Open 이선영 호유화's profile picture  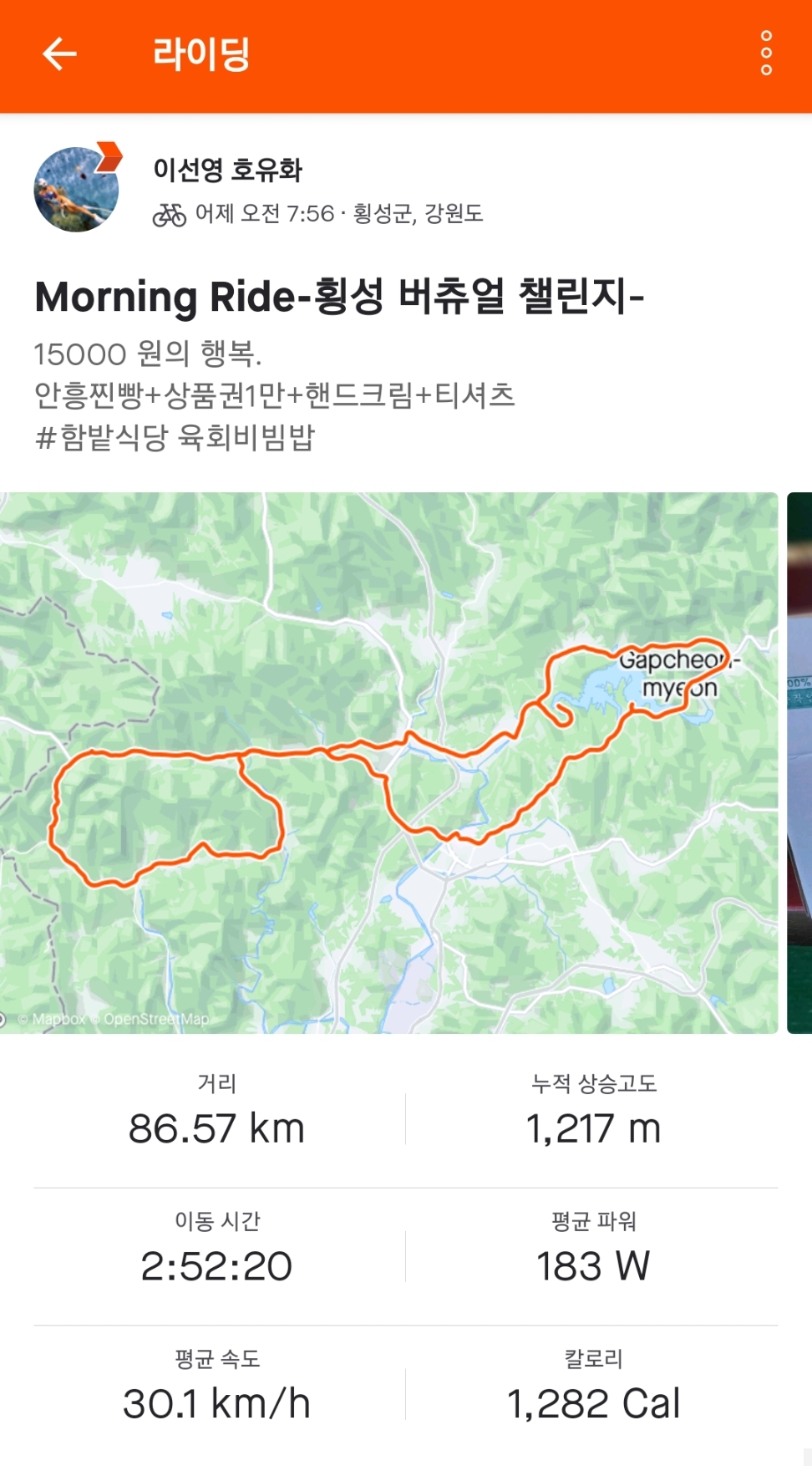click(76, 189)
